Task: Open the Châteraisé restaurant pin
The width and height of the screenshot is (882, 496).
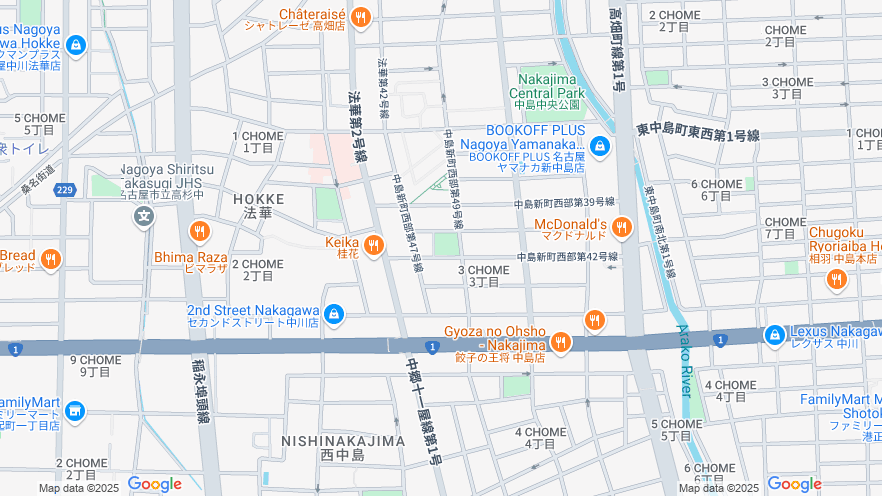Action: [x=361, y=16]
